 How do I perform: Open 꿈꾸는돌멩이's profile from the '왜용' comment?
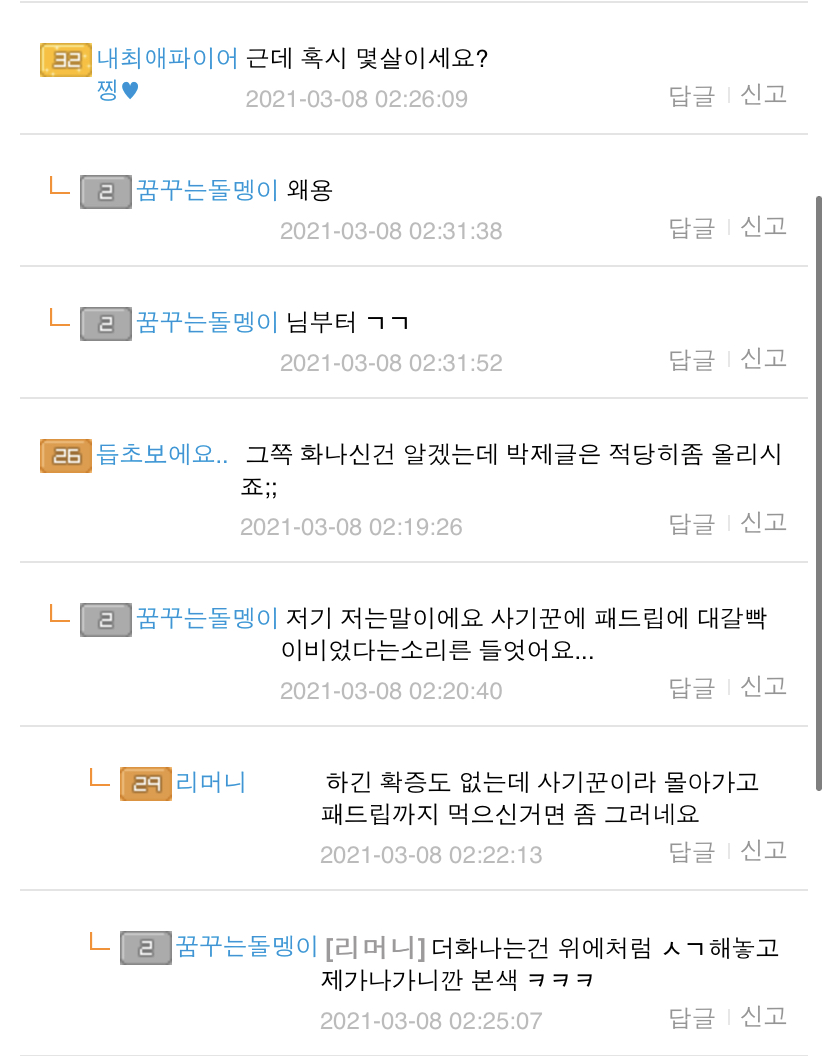(207, 190)
